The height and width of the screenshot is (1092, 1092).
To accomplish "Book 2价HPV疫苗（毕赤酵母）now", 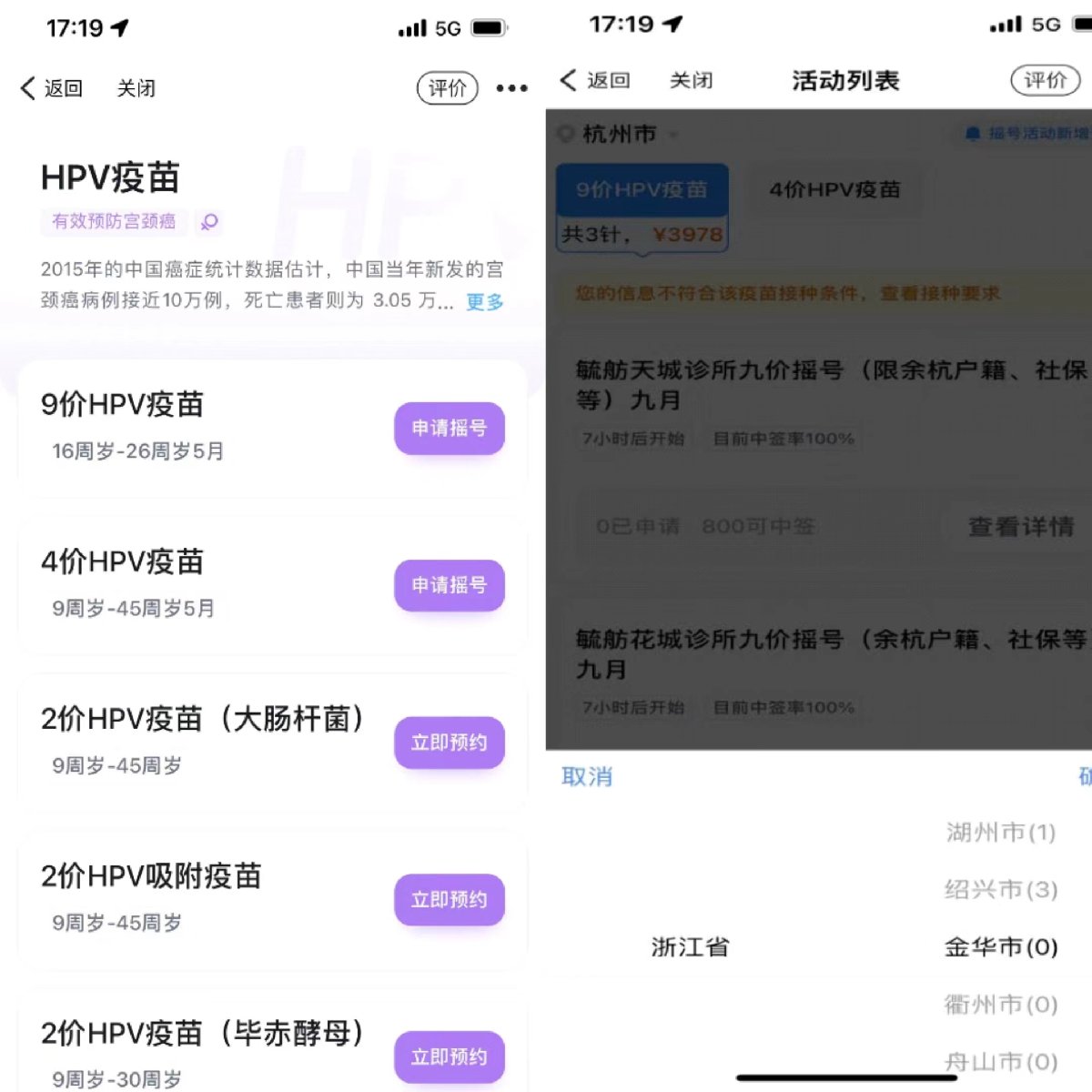I will [x=449, y=1057].
